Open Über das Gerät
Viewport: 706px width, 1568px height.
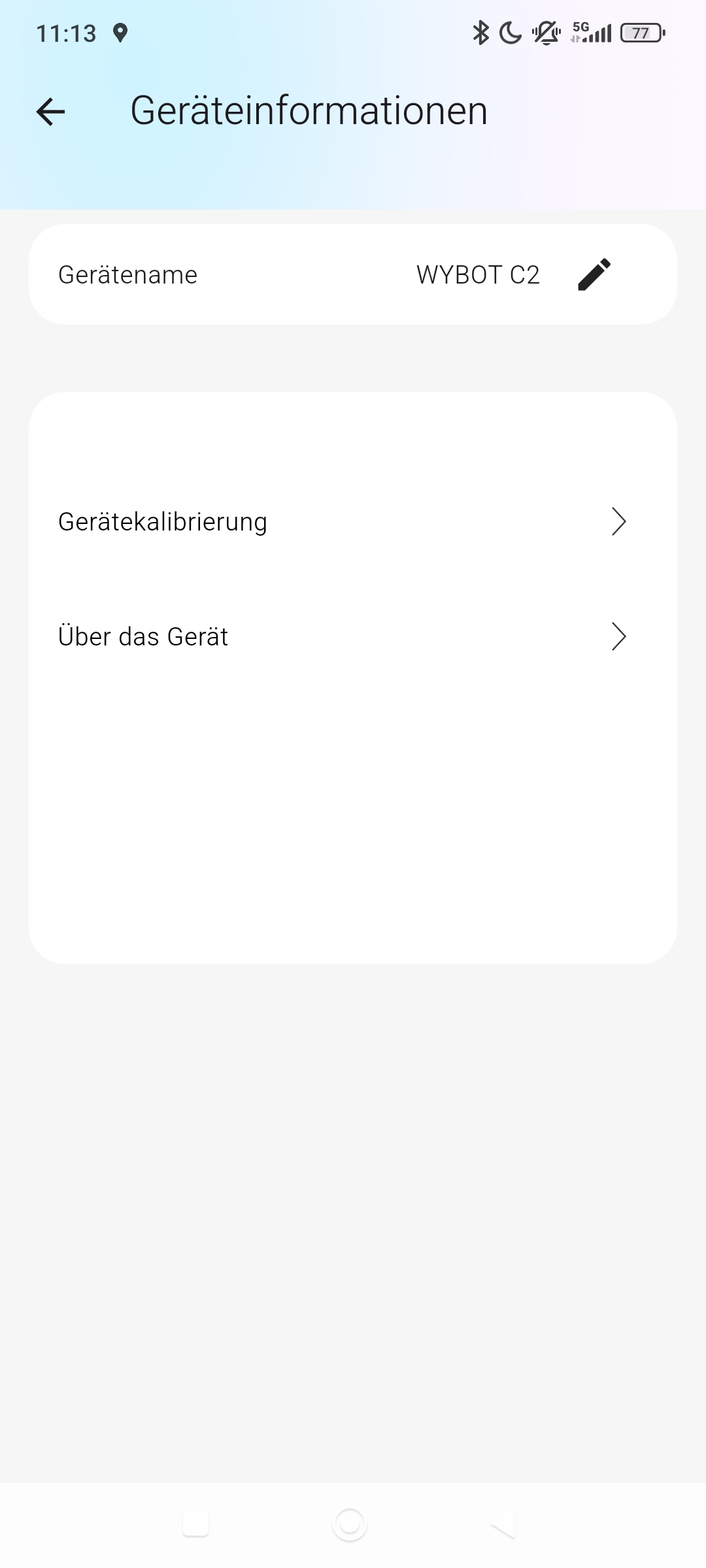point(353,636)
